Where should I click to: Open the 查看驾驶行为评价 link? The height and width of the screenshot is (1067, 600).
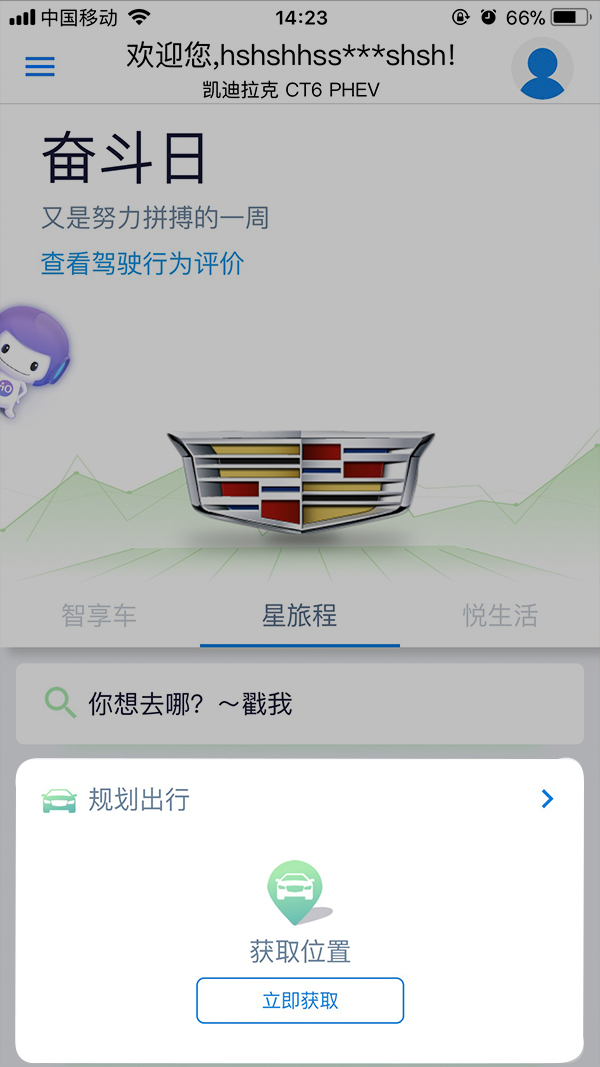(x=142, y=263)
